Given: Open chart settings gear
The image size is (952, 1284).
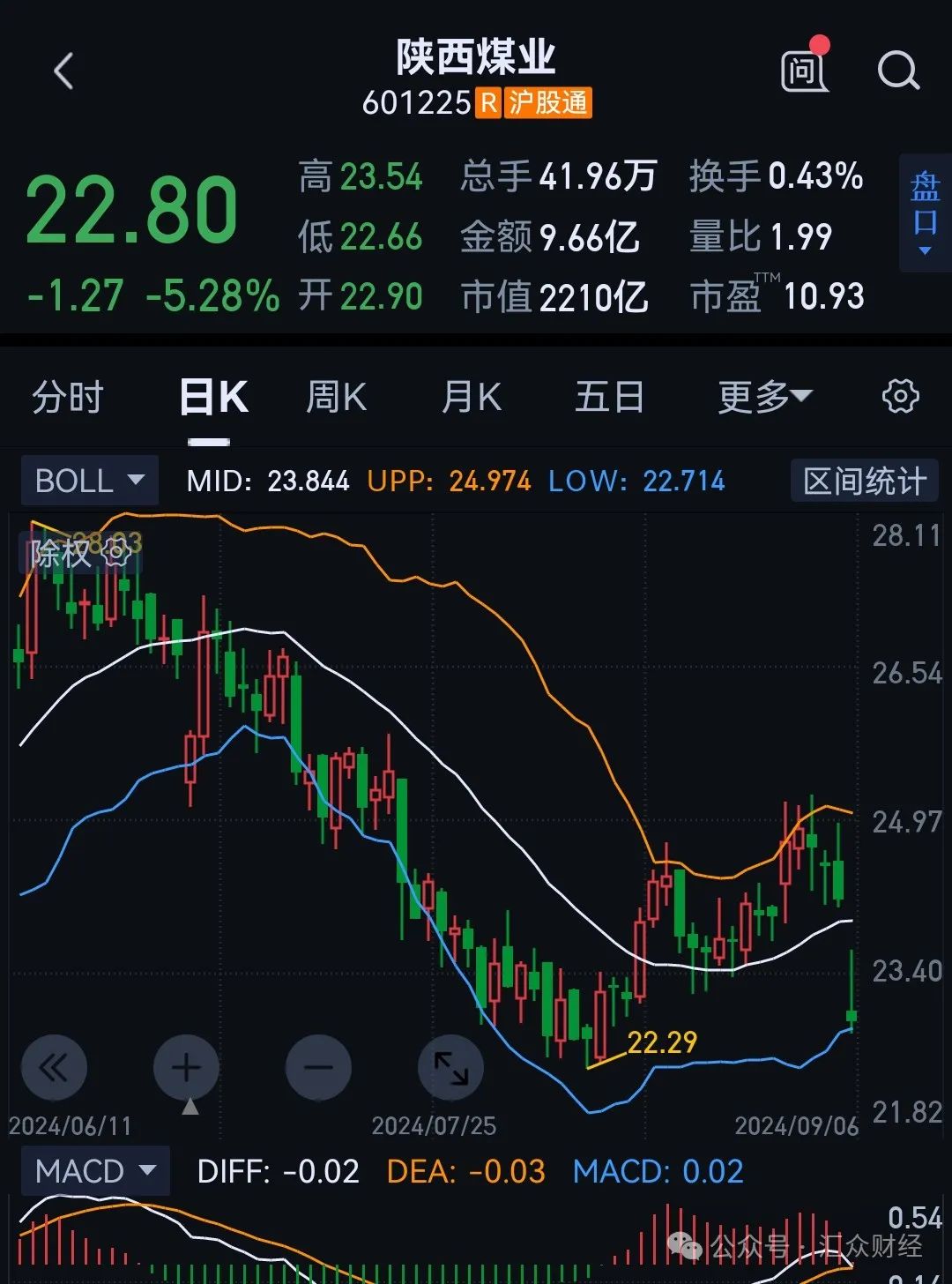Looking at the screenshot, I should (x=900, y=397).
